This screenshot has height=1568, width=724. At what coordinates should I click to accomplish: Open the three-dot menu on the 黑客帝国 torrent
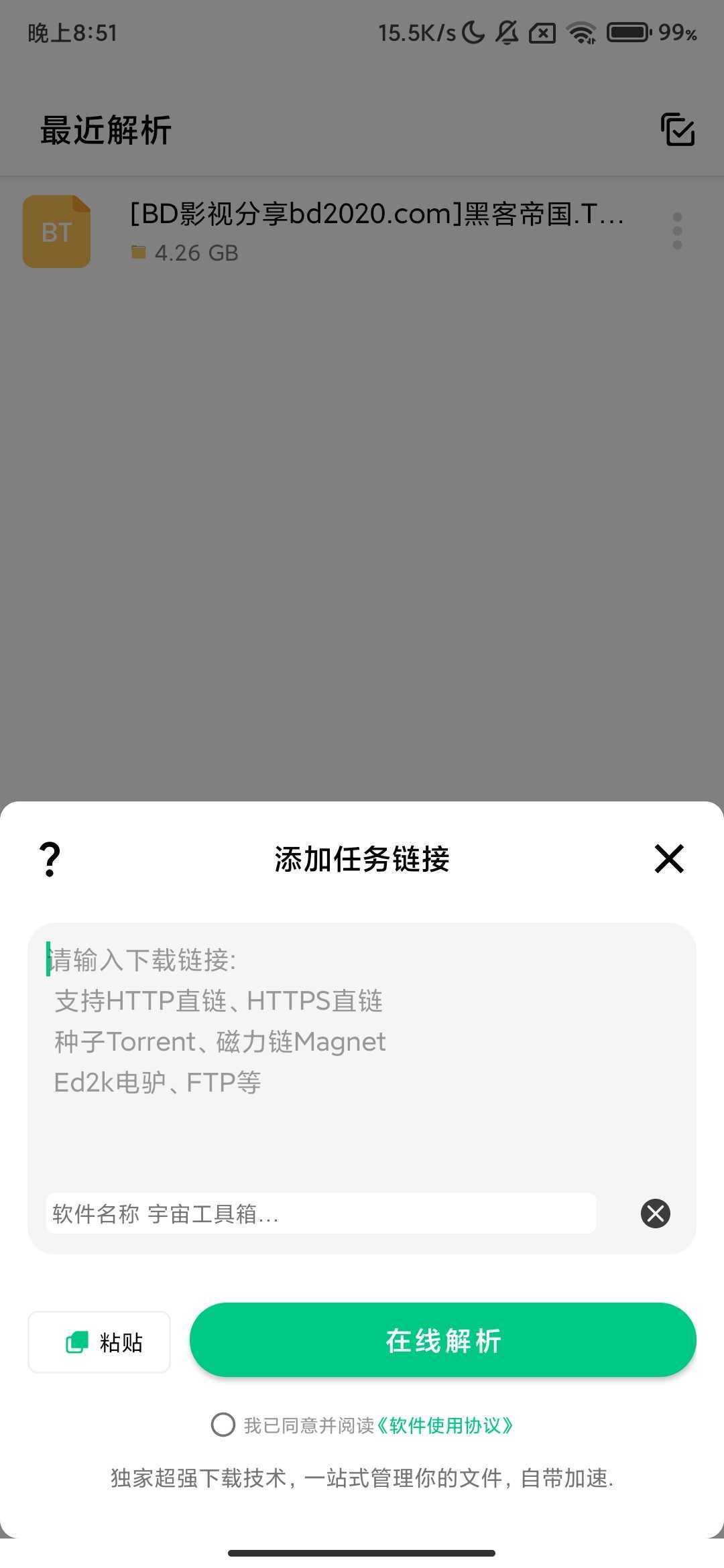[677, 231]
